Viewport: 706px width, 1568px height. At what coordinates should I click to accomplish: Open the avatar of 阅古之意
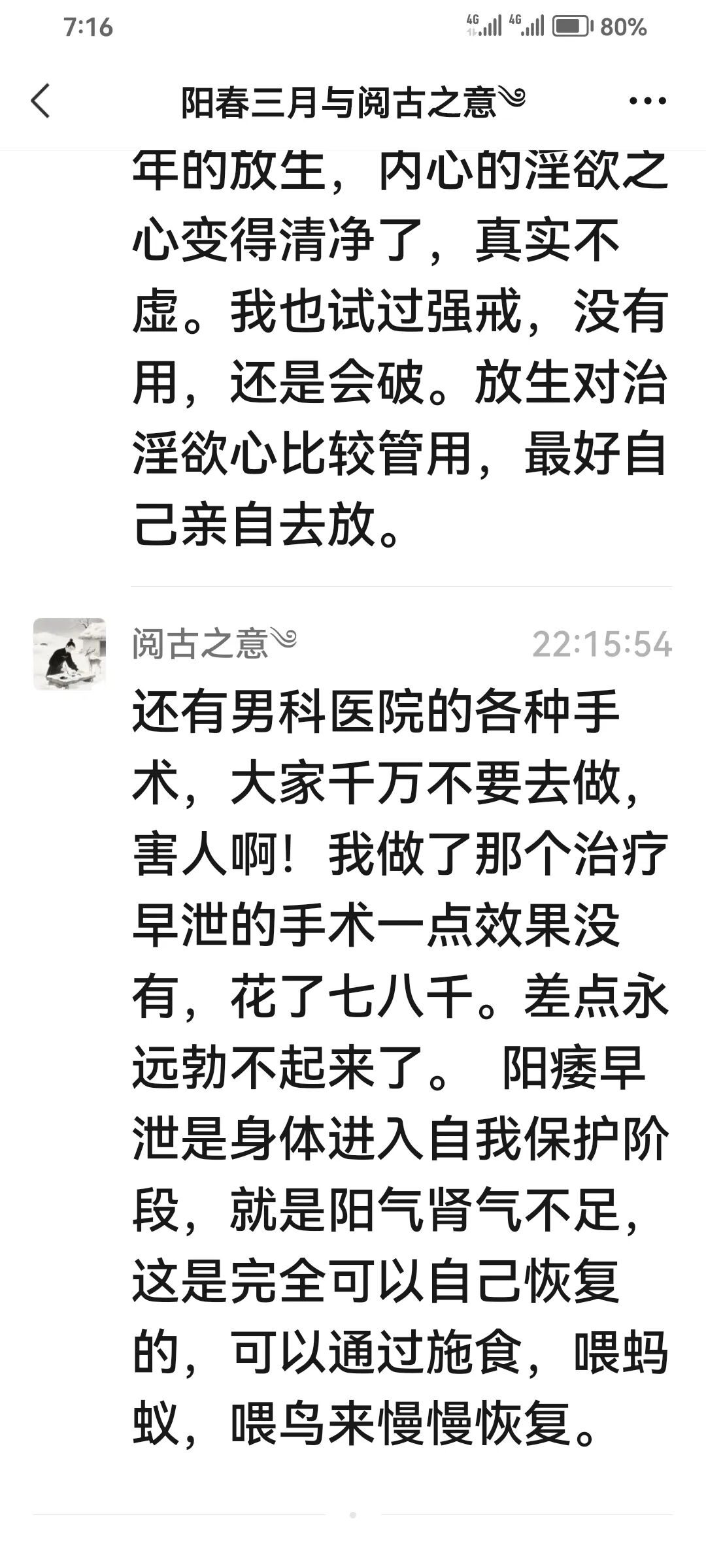pos(69,654)
